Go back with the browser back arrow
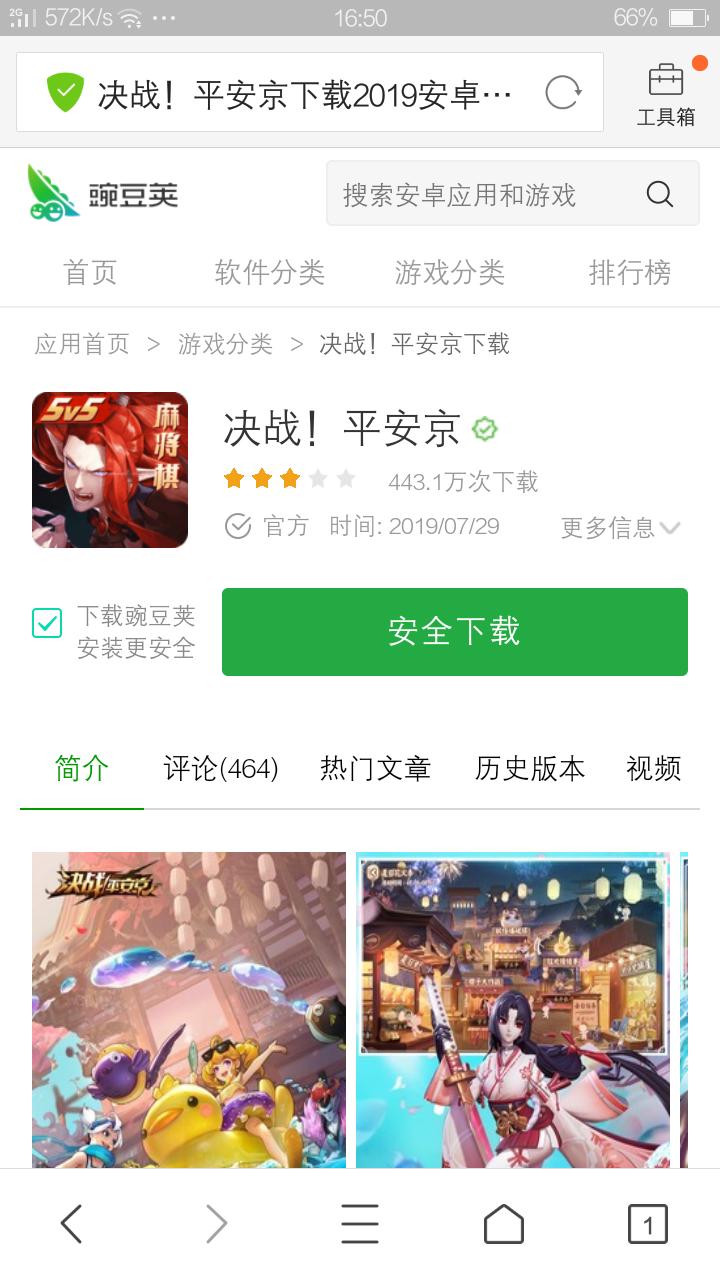 pos(71,1223)
